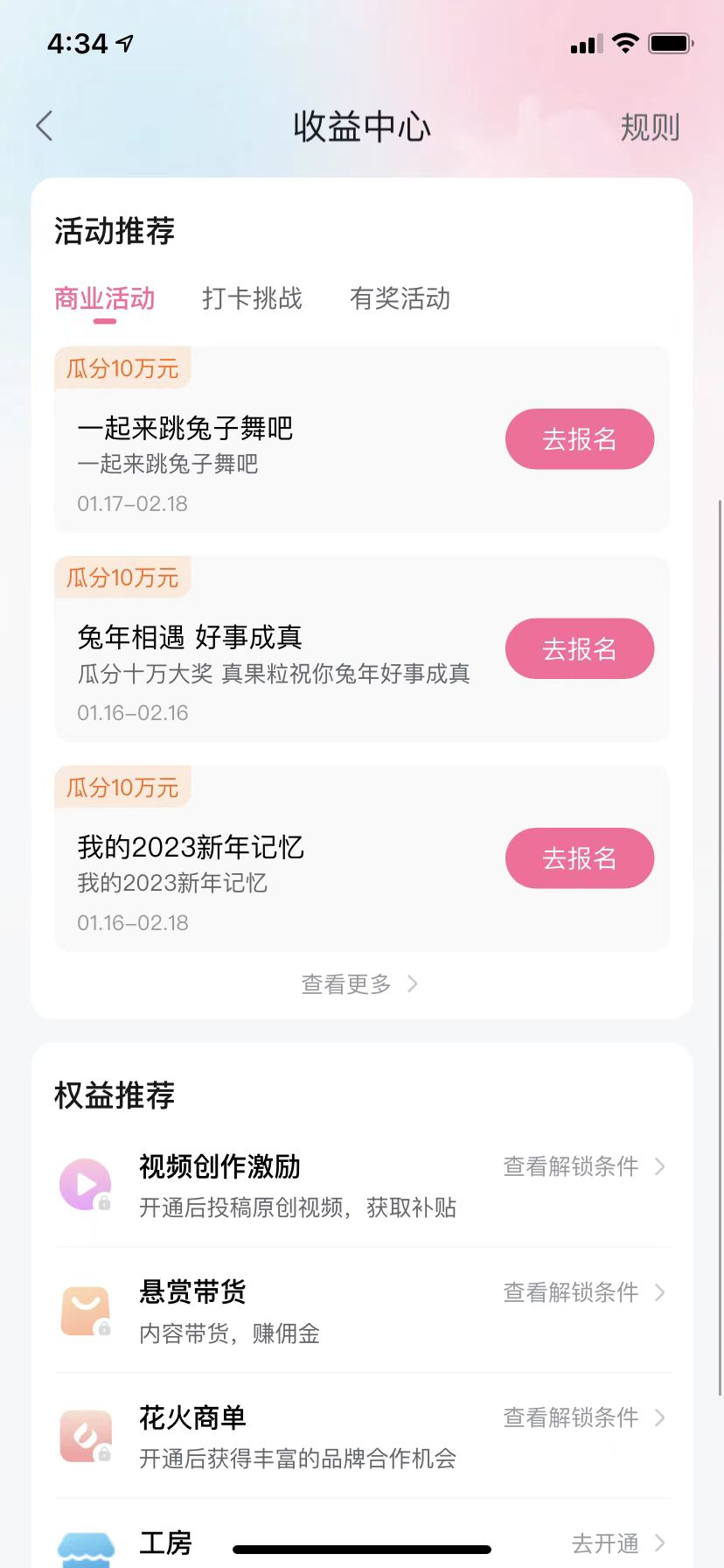724x1568 pixels.
Task: Tap 去报名 for 兔年相遇 好事成真
Action: [579, 649]
